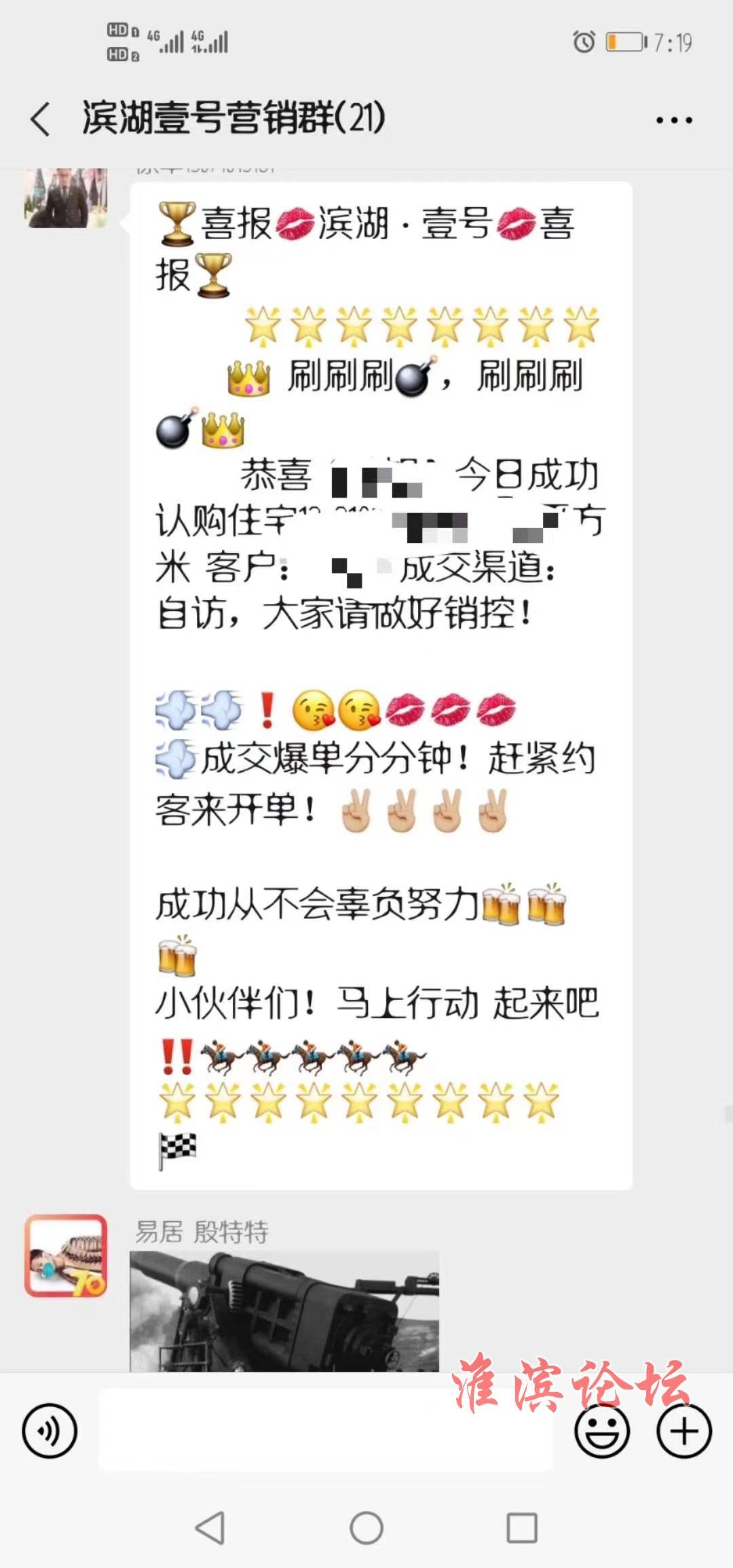Viewport: 733px width, 1568px height.
Task: Go back from 滨湖壹号营销群 chat
Action: click(x=41, y=119)
